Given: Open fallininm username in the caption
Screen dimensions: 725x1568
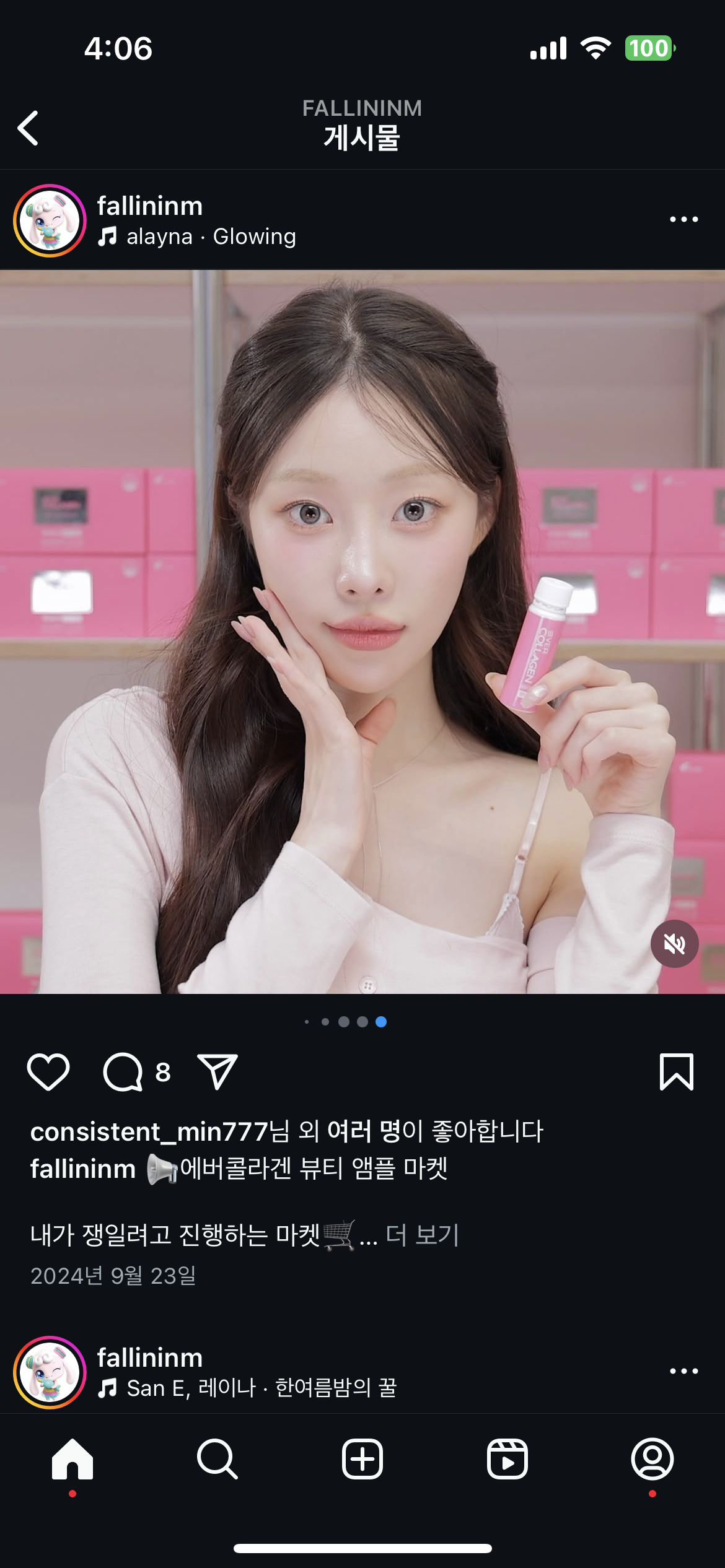Looking at the screenshot, I should pos(83,1169).
